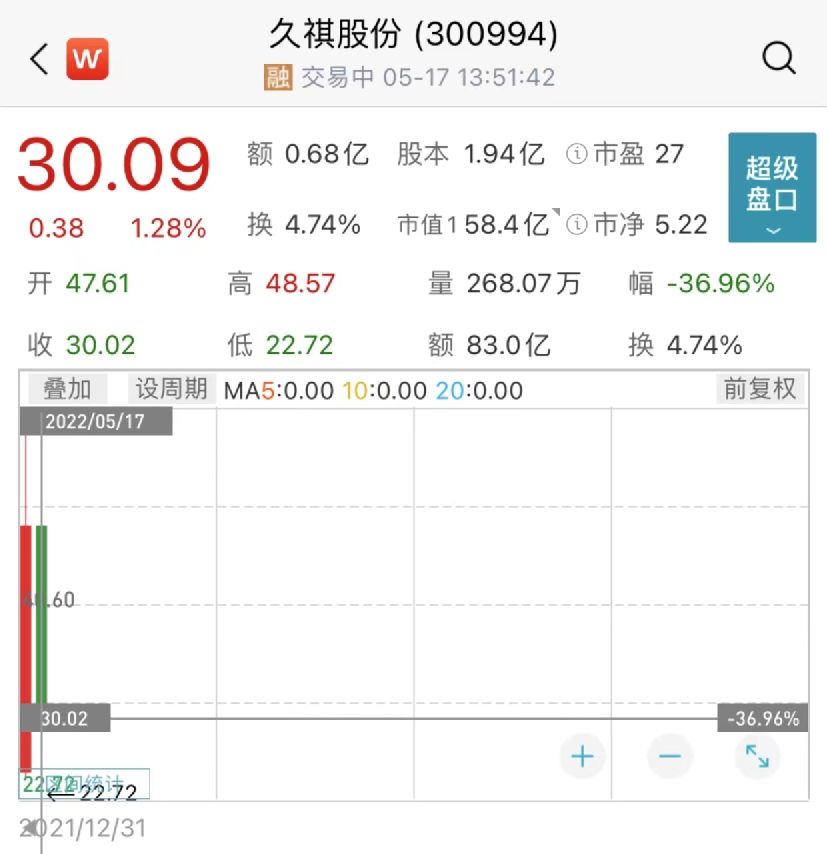Tap the 叠加 overlay button
This screenshot has width=827, height=854.
(x=67, y=389)
